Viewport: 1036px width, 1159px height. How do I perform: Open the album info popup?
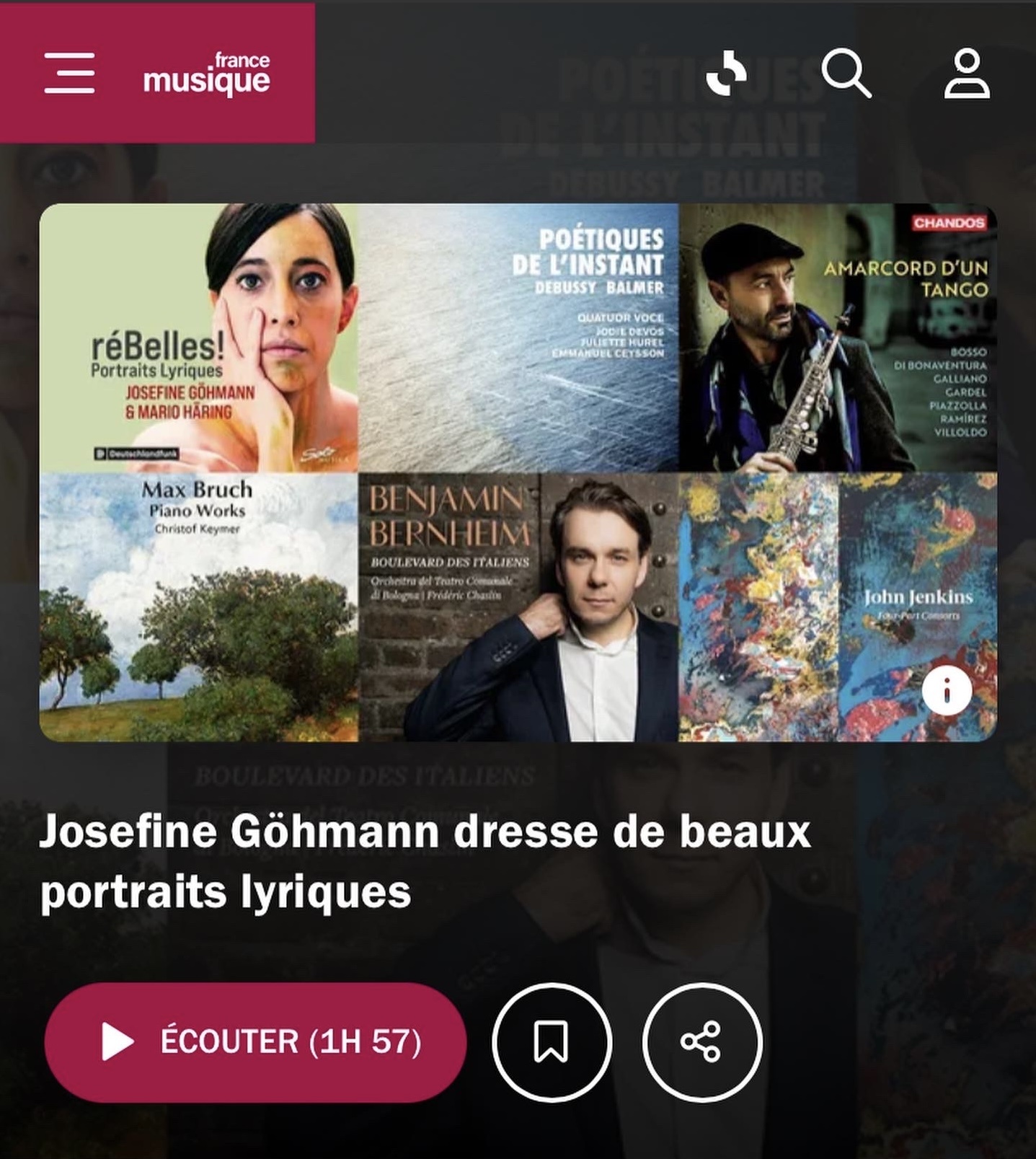(x=945, y=691)
